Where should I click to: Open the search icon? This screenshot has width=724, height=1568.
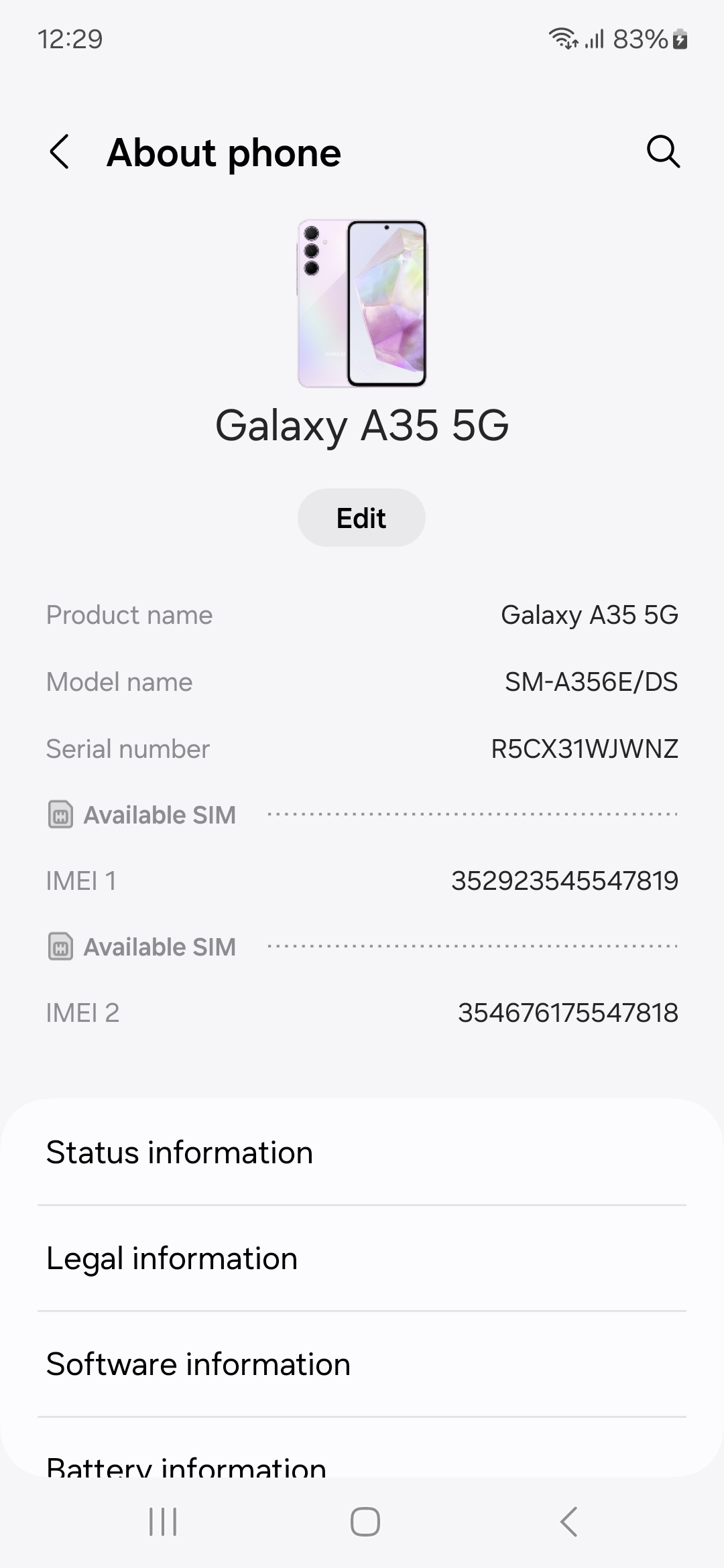(663, 152)
